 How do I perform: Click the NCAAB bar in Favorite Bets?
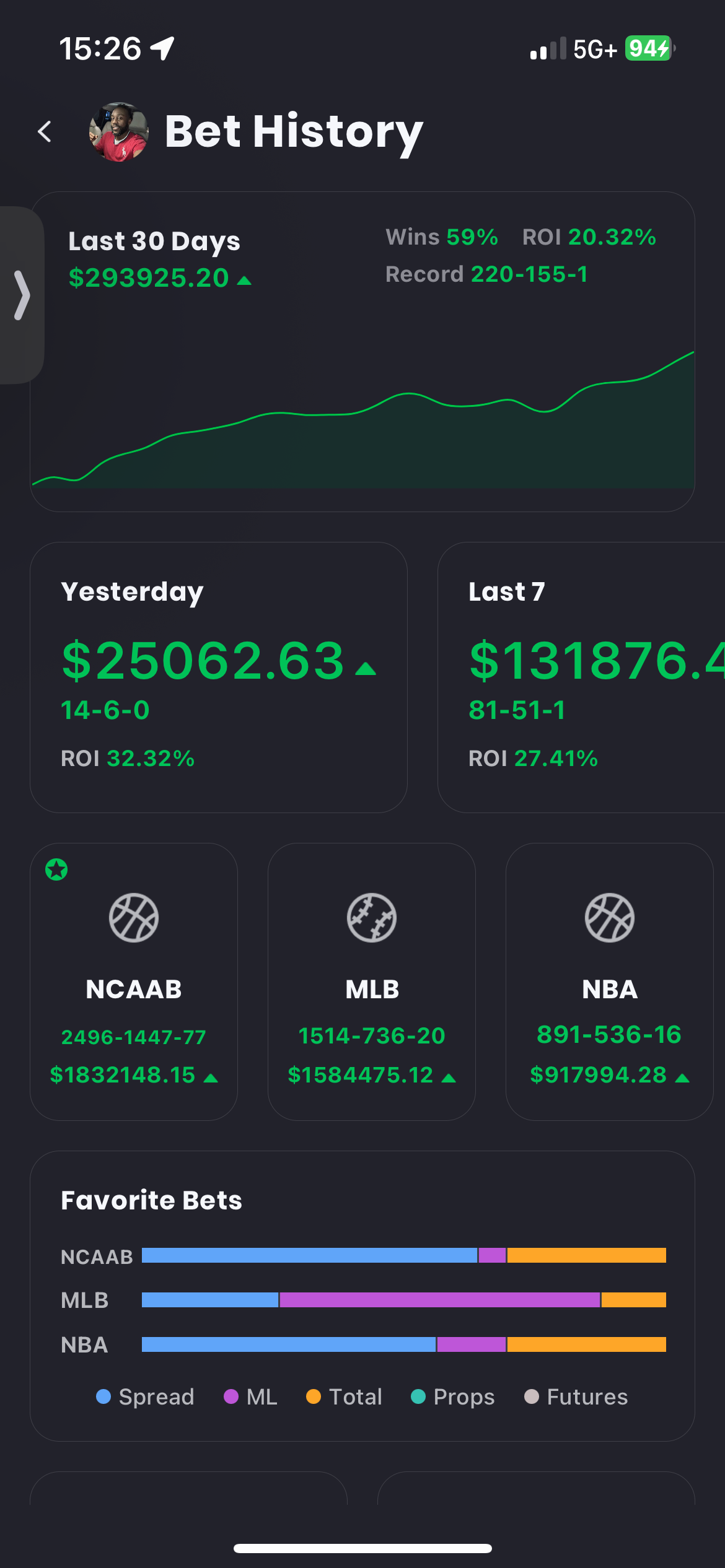pos(403,1256)
